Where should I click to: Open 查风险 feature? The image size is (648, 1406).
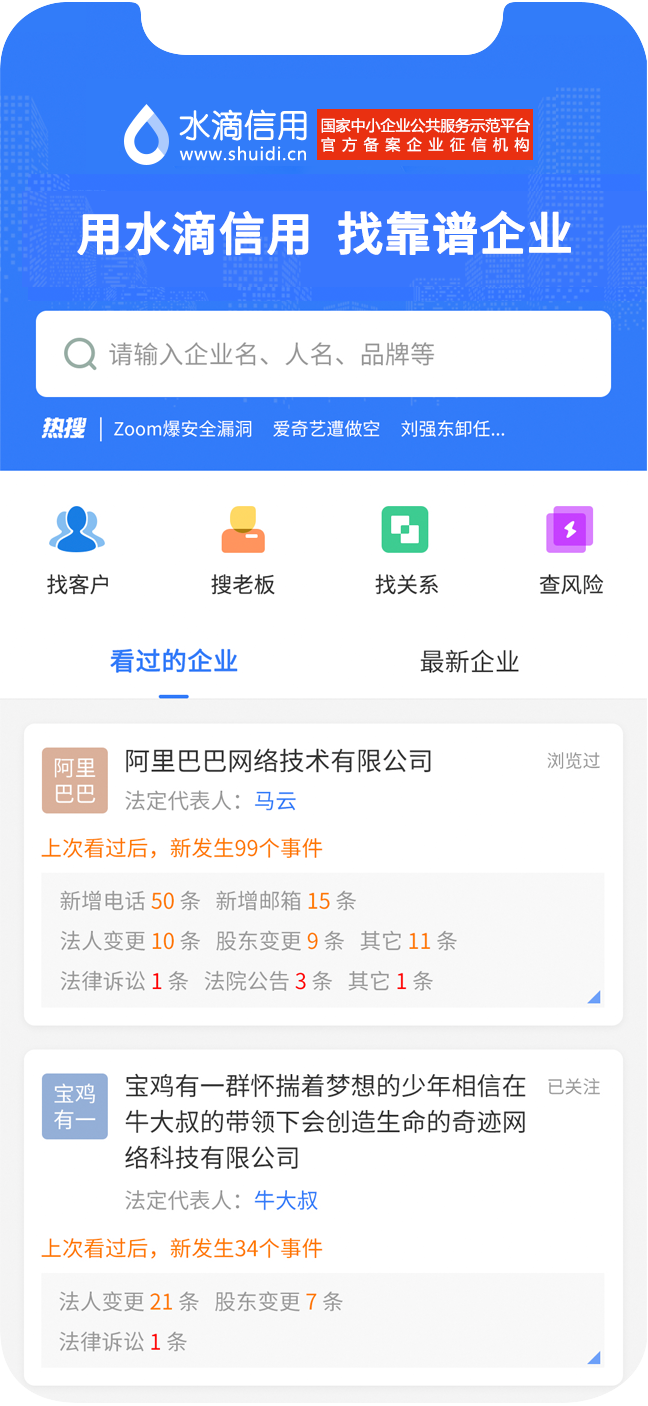pyautogui.click(x=570, y=549)
